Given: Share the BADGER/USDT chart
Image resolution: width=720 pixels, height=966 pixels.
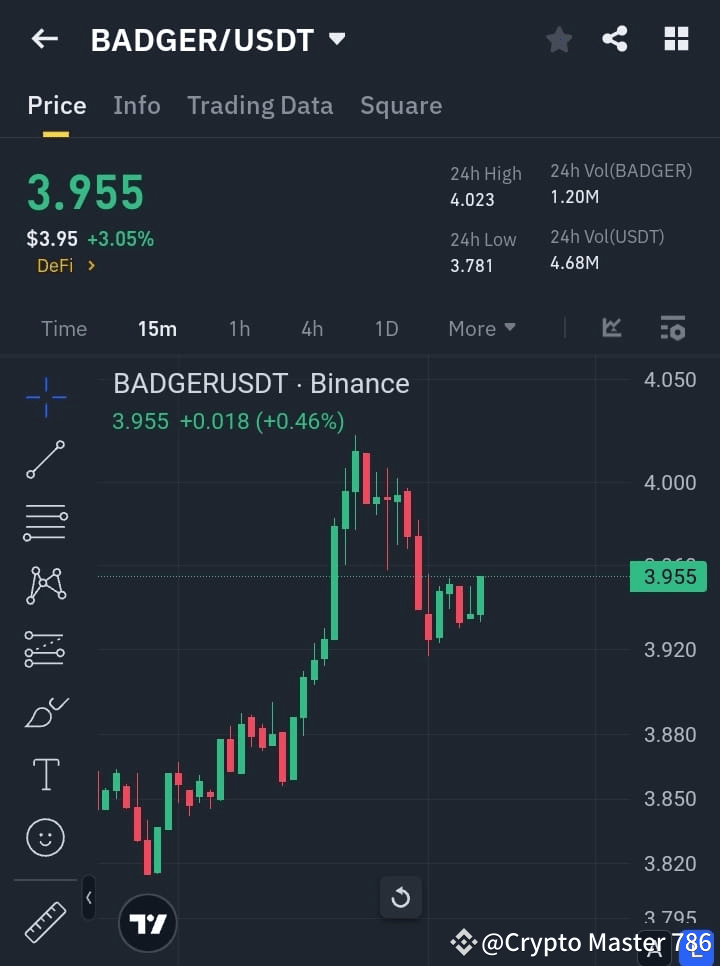Looking at the screenshot, I should coord(616,39).
